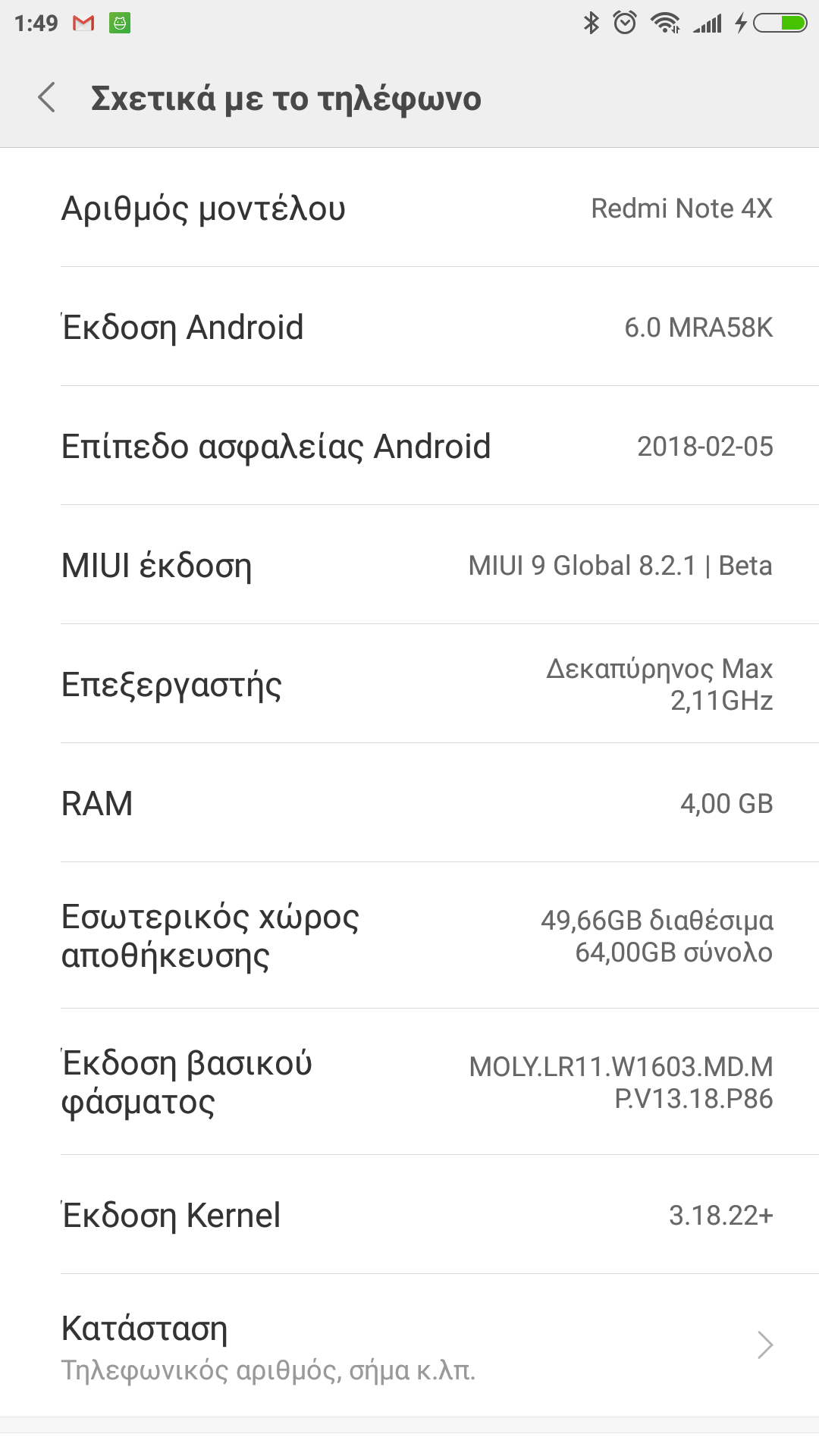
Task: Tap the RAM row
Action: coord(409,803)
